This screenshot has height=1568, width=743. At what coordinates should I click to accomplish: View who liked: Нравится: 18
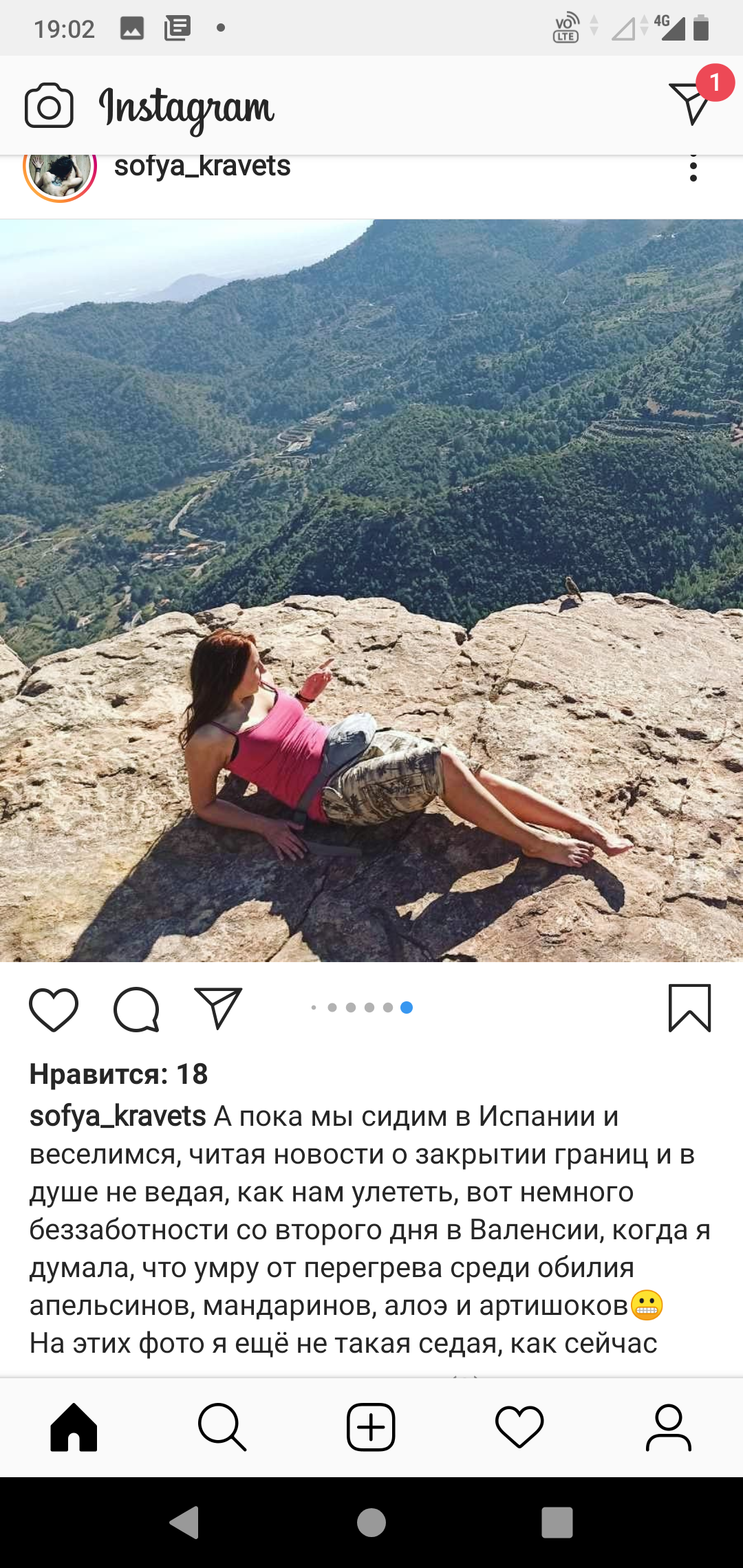(x=118, y=1074)
